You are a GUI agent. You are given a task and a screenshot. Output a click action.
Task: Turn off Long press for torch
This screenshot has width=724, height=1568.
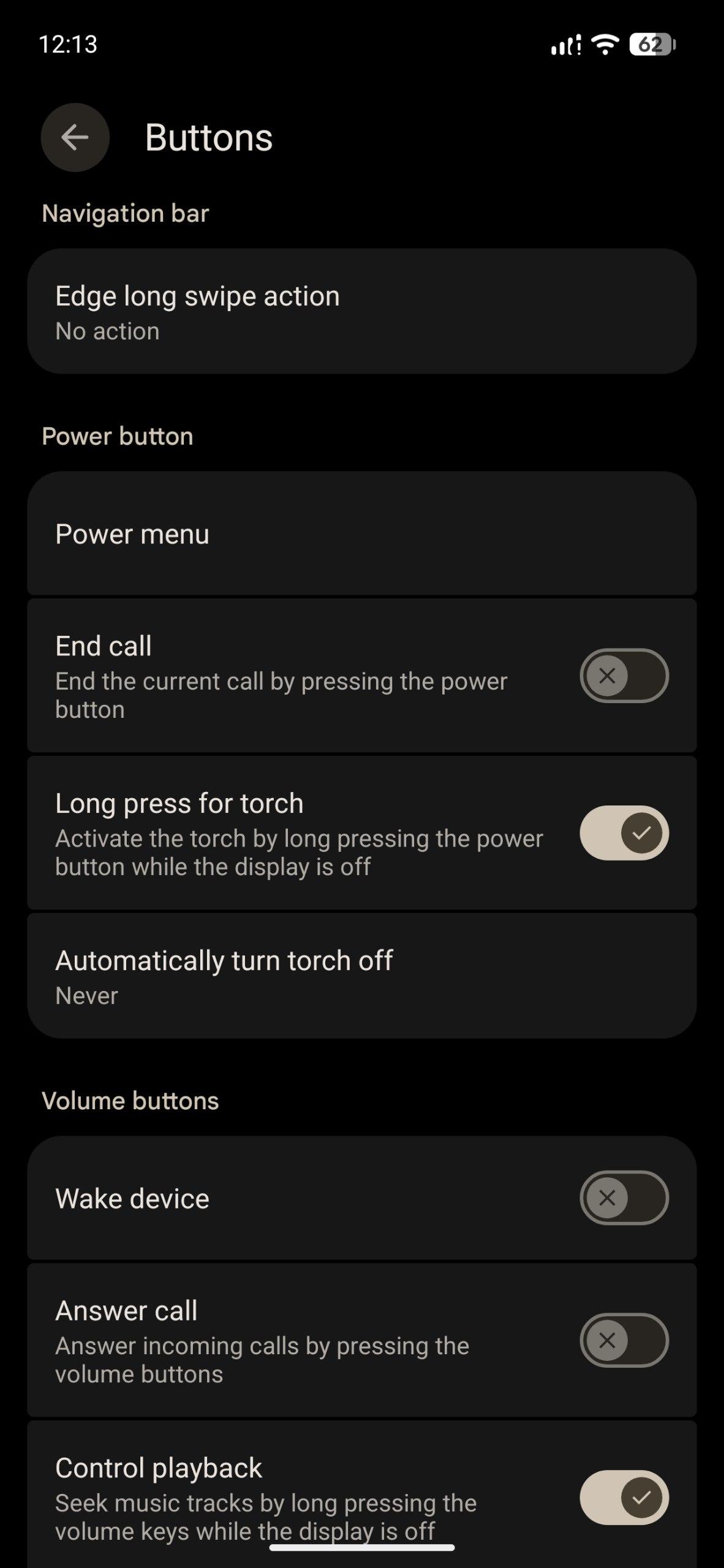point(624,833)
